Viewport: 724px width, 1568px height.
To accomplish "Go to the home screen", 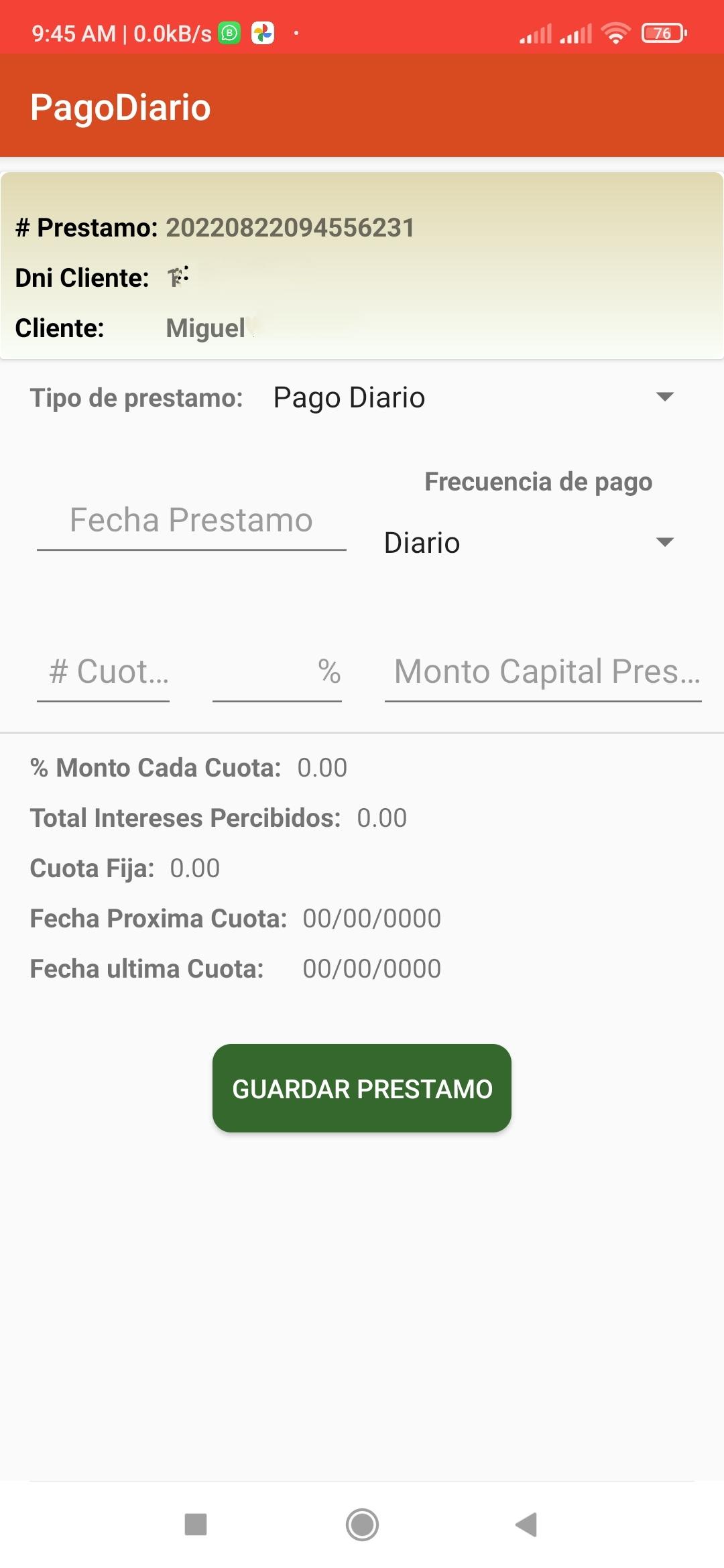I will (x=362, y=1524).
